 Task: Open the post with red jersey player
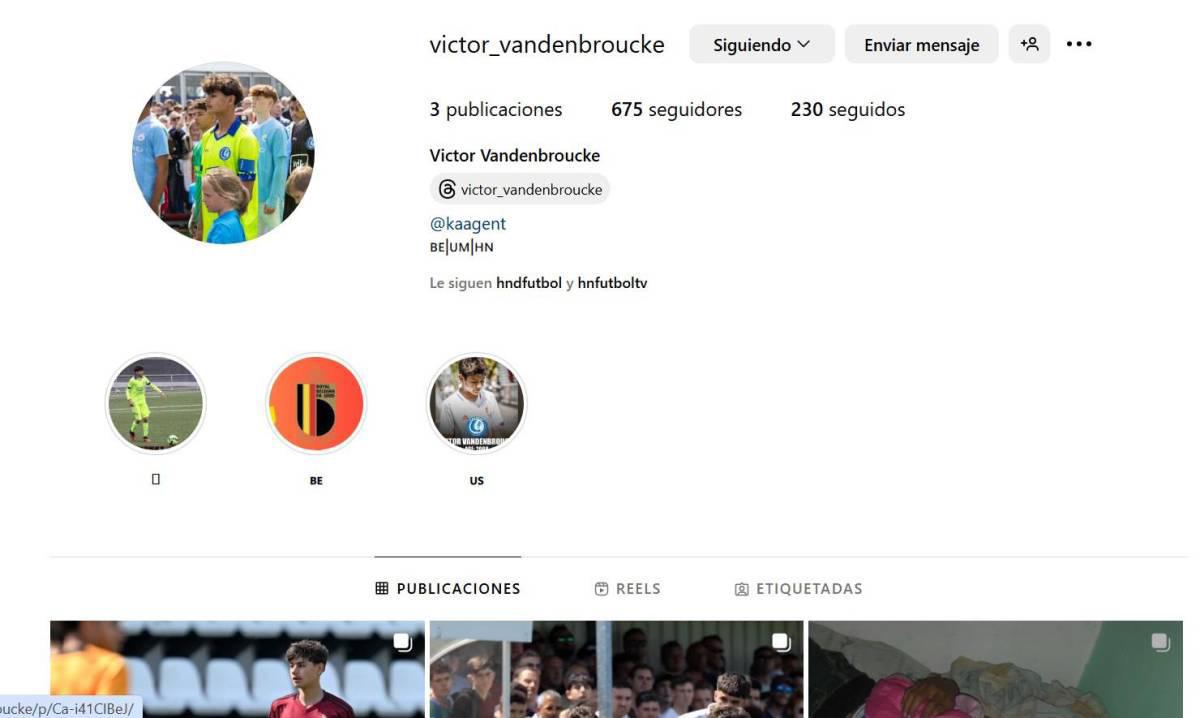pyautogui.click(x=237, y=669)
